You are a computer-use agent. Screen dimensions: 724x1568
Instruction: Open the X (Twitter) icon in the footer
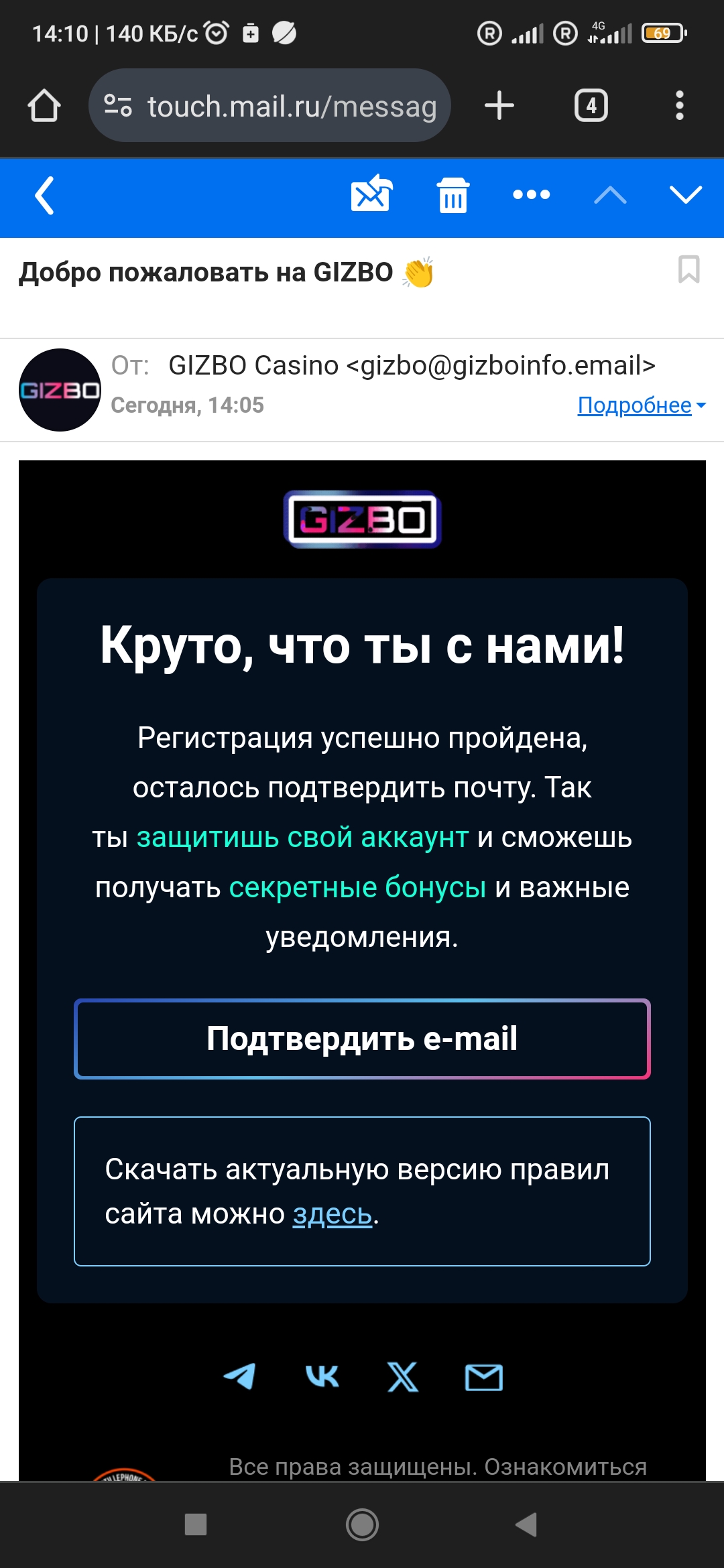tap(403, 1376)
